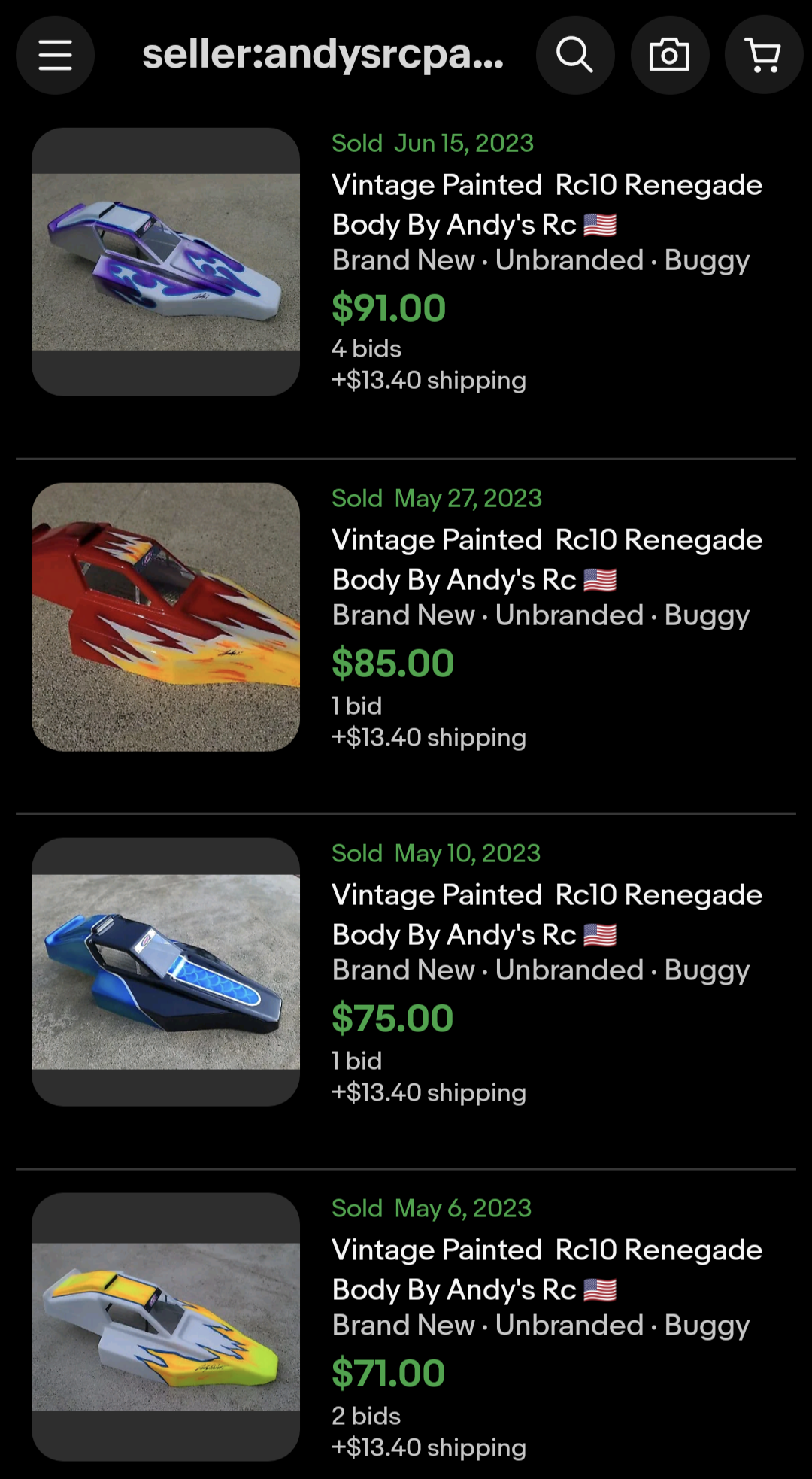View the white and yellow flame body photo
The image size is (812, 1479).
pyautogui.click(x=165, y=1327)
